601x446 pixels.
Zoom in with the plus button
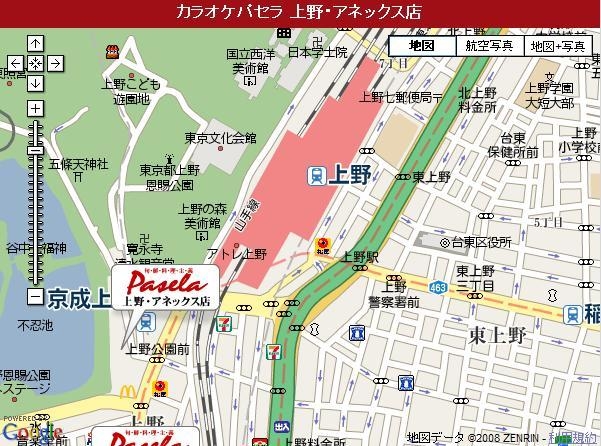pos(35,108)
